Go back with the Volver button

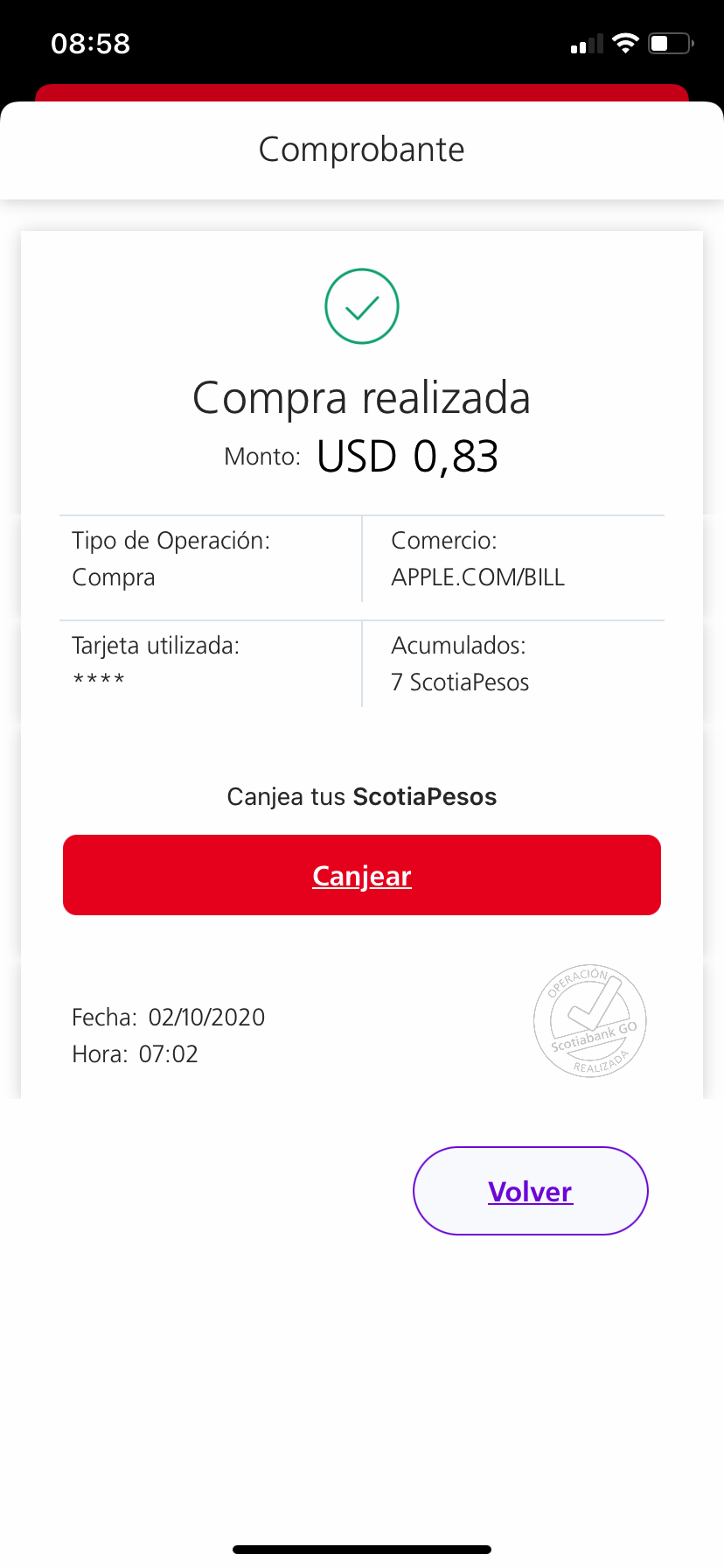[530, 1191]
